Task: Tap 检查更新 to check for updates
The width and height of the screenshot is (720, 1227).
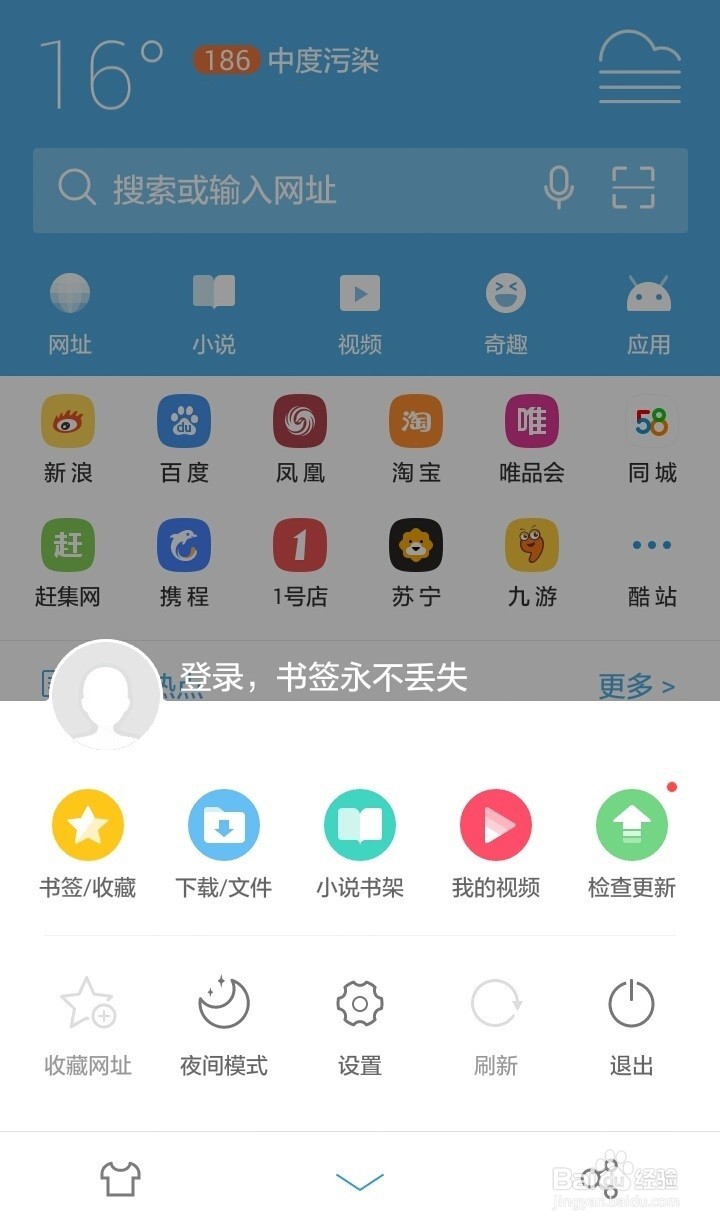Action: coord(631,840)
